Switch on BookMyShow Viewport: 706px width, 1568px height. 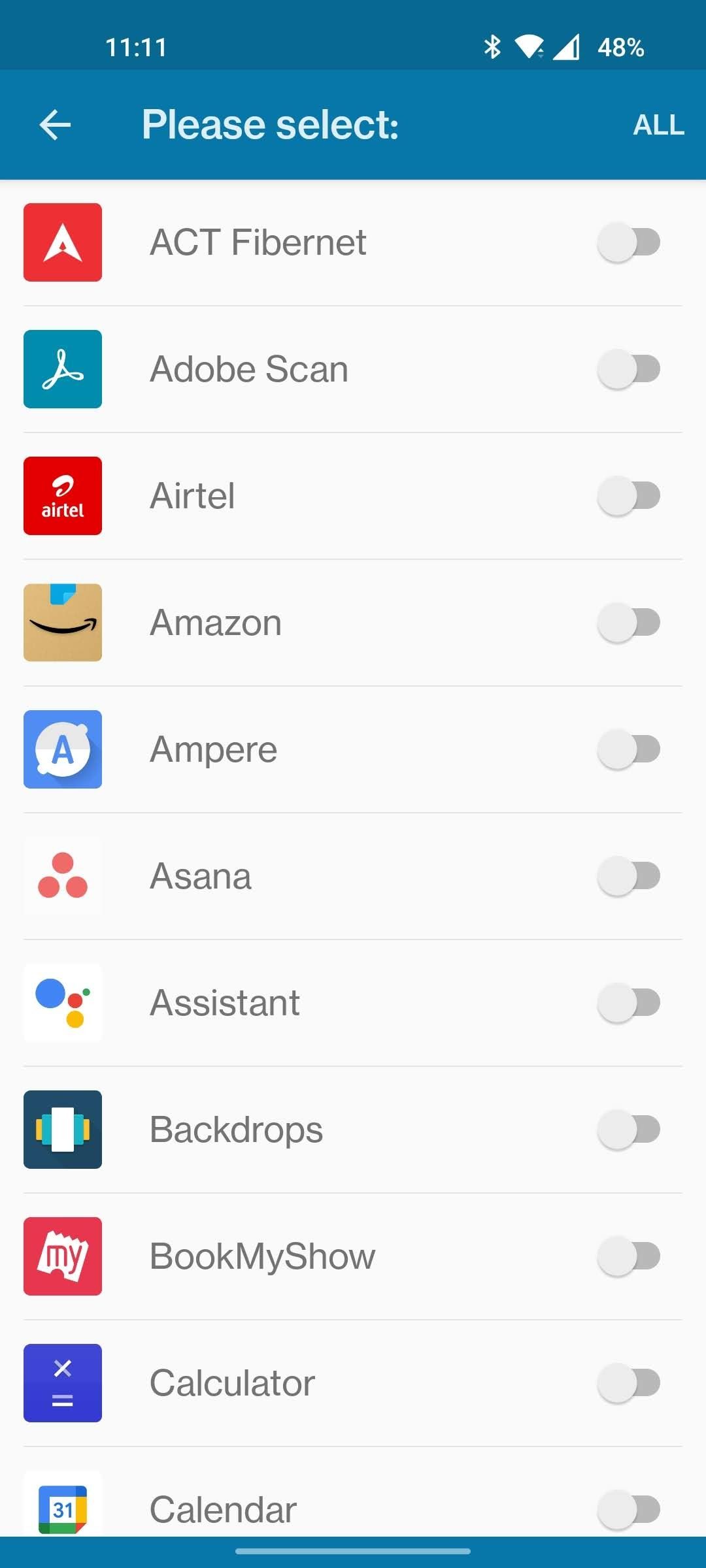tap(628, 1256)
